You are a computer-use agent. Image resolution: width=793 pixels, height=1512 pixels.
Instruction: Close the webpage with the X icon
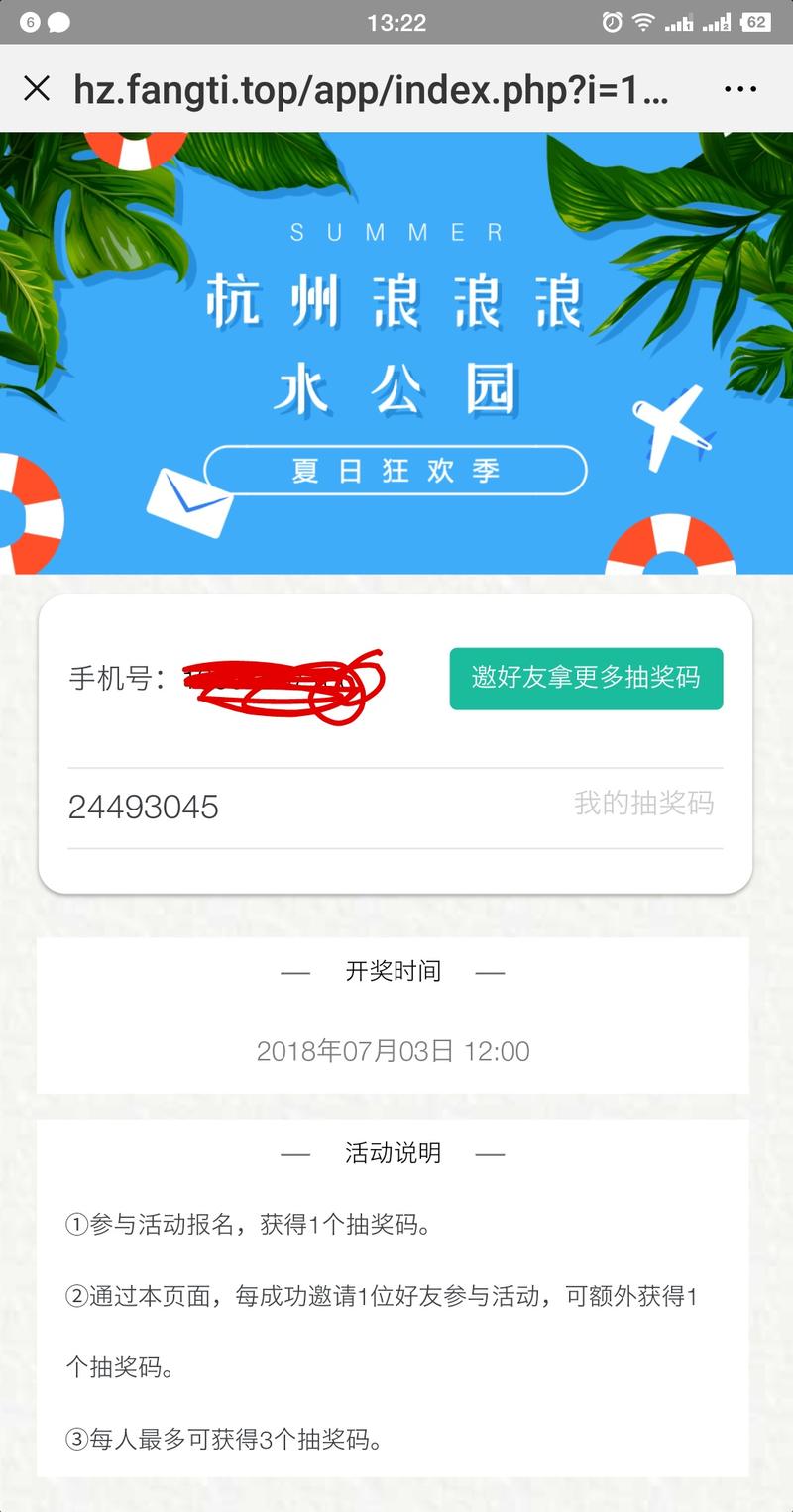pyautogui.click(x=38, y=88)
